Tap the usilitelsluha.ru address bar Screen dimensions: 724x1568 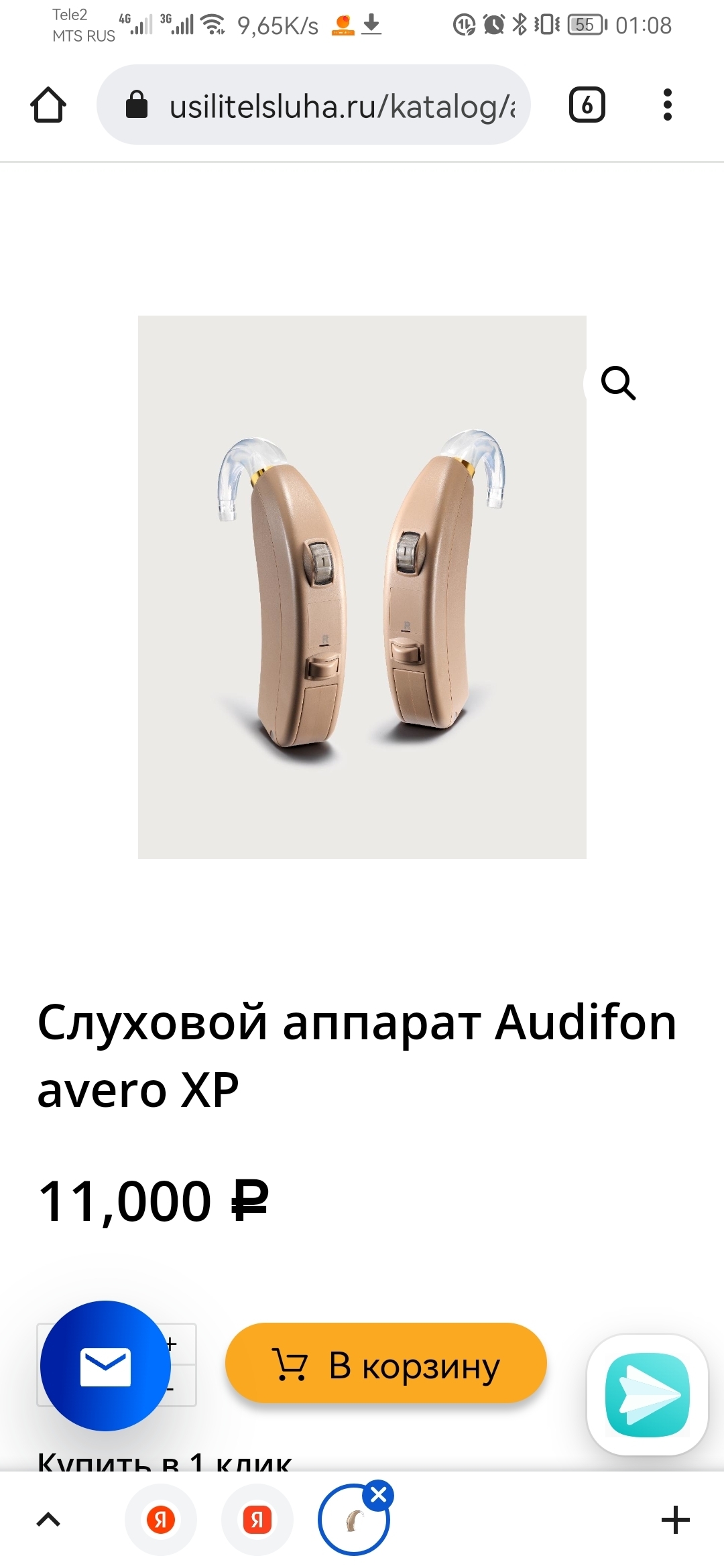(x=314, y=105)
